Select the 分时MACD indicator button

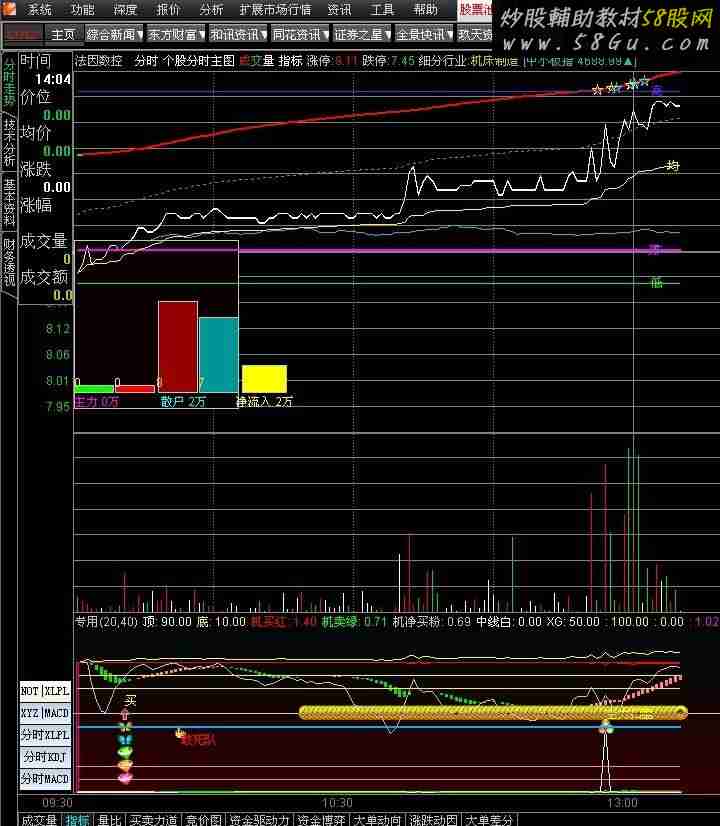[x=46, y=779]
